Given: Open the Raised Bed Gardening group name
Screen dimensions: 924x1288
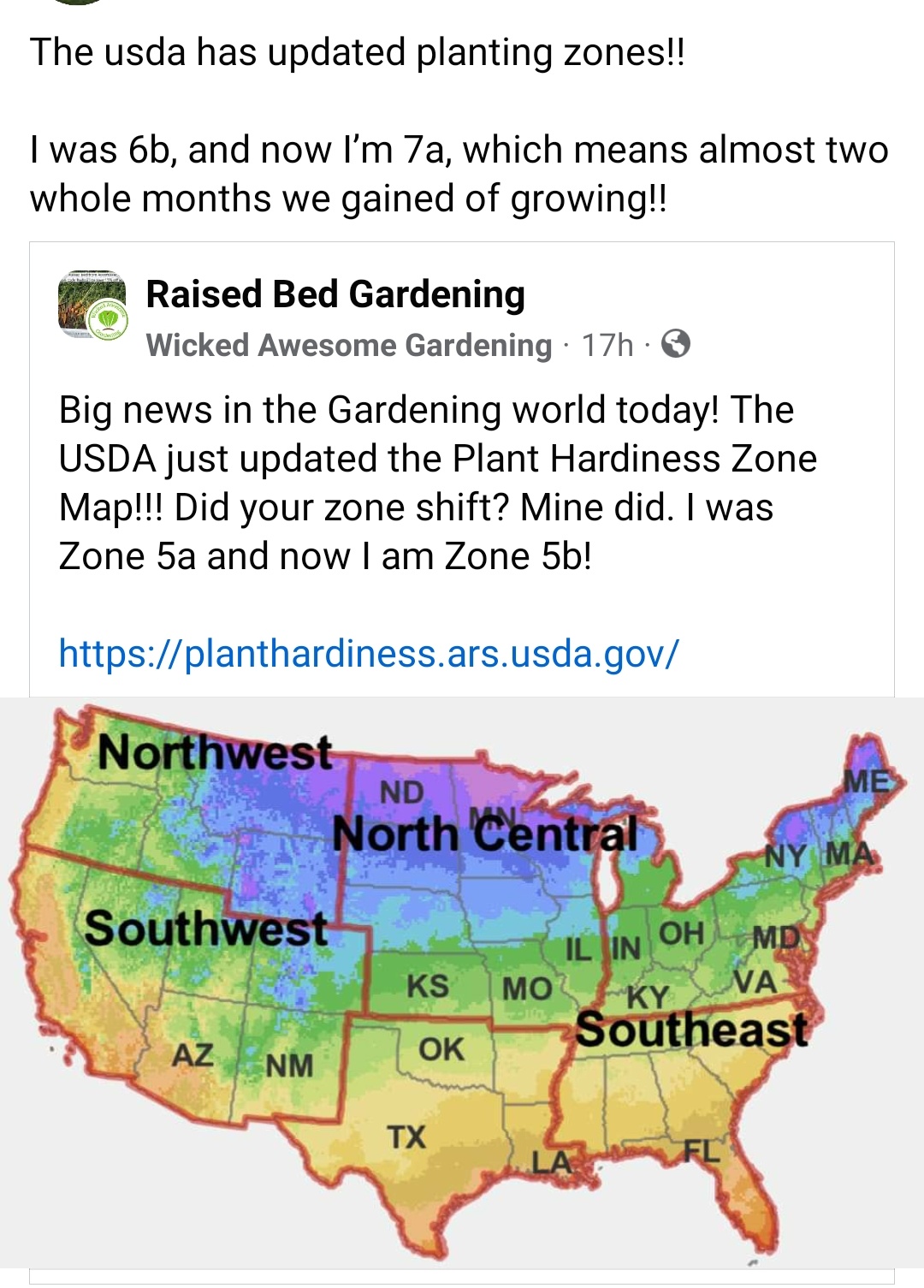Looking at the screenshot, I should pos(335,294).
